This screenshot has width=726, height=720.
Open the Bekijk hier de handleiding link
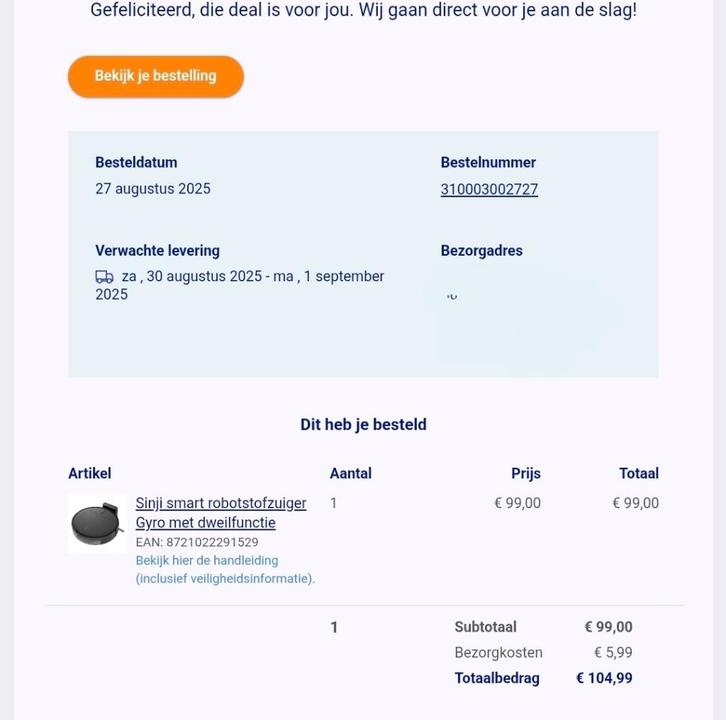(x=207, y=561)
